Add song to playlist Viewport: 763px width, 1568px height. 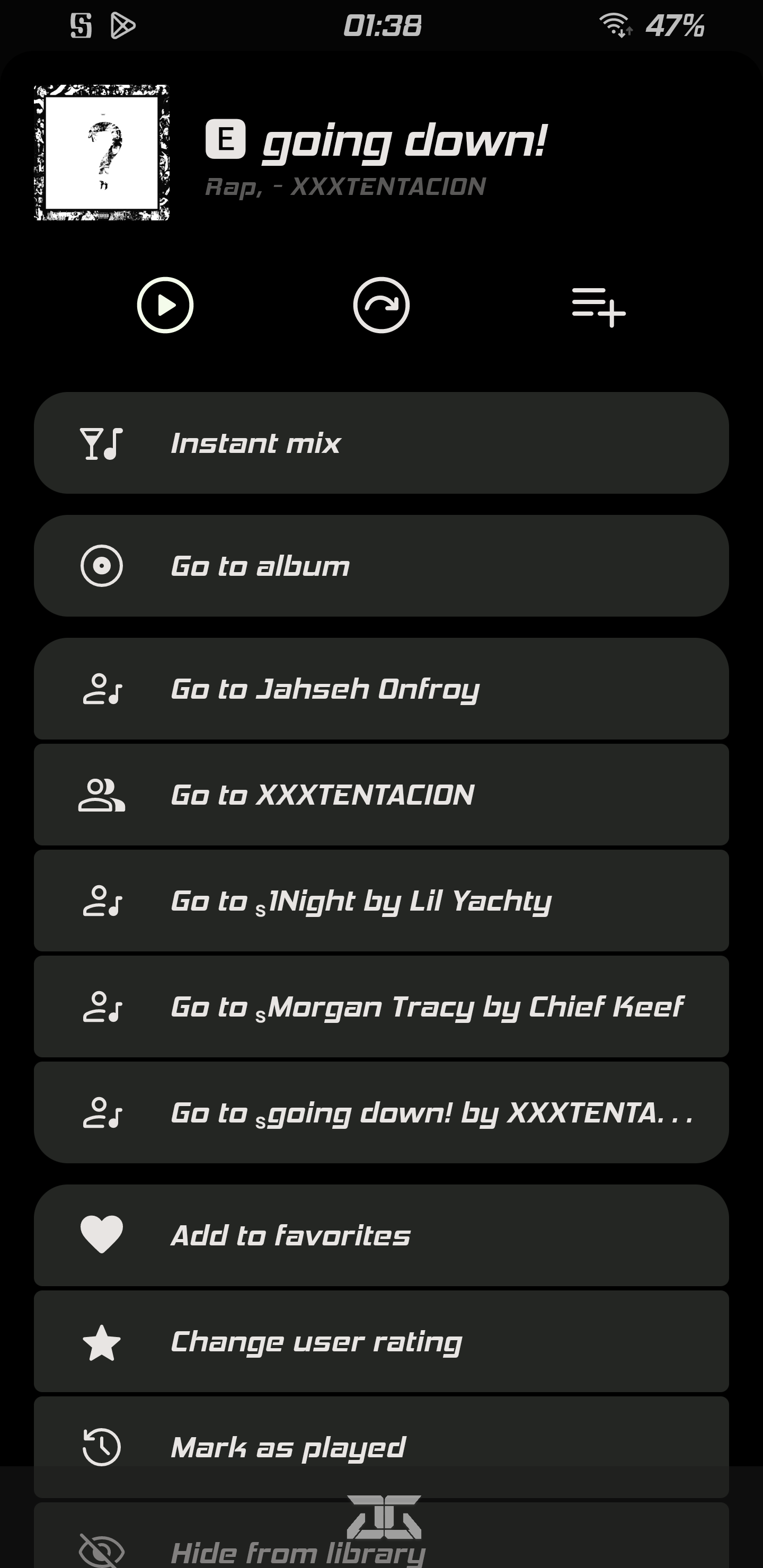[x=598, y=306]
